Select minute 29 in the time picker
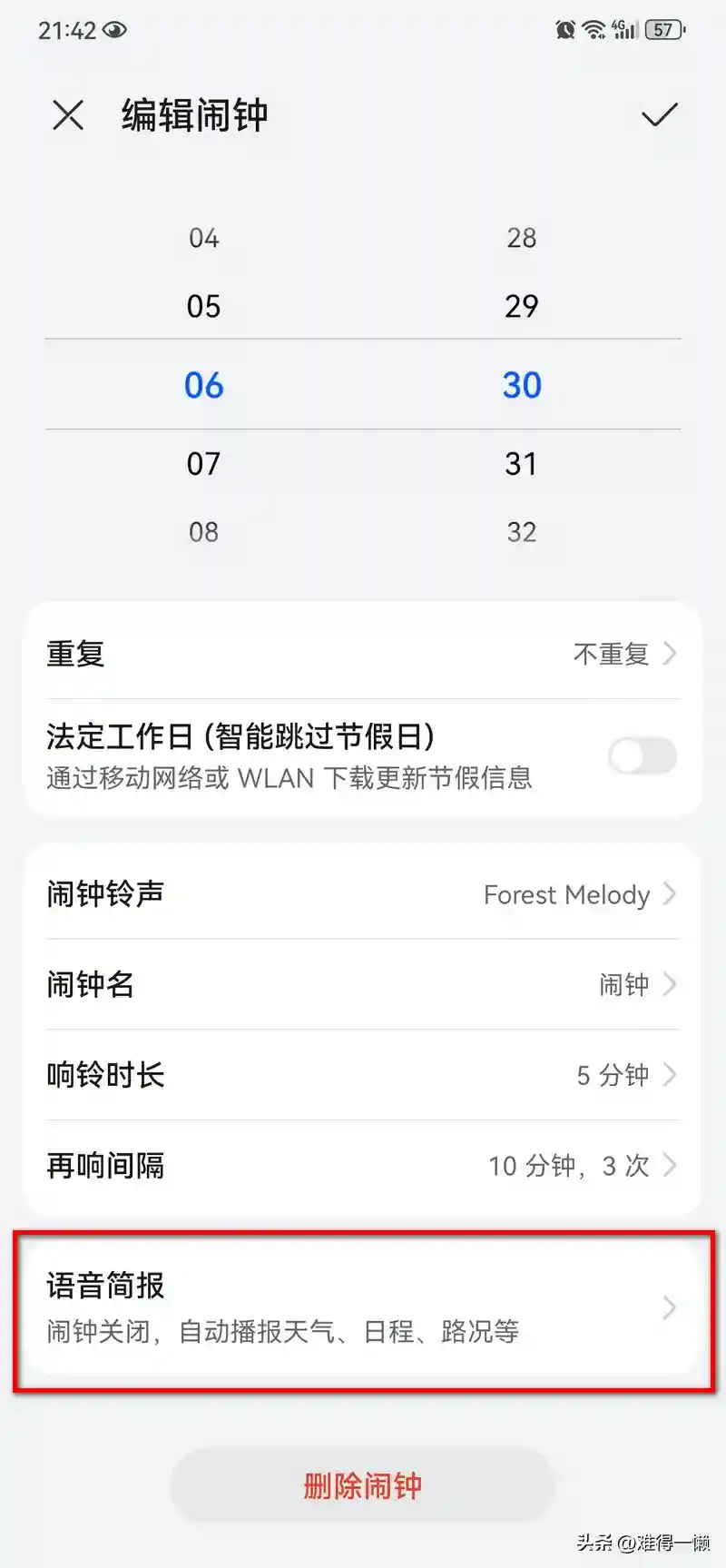This screenshot has width=726, height=1568. point(522,307)
